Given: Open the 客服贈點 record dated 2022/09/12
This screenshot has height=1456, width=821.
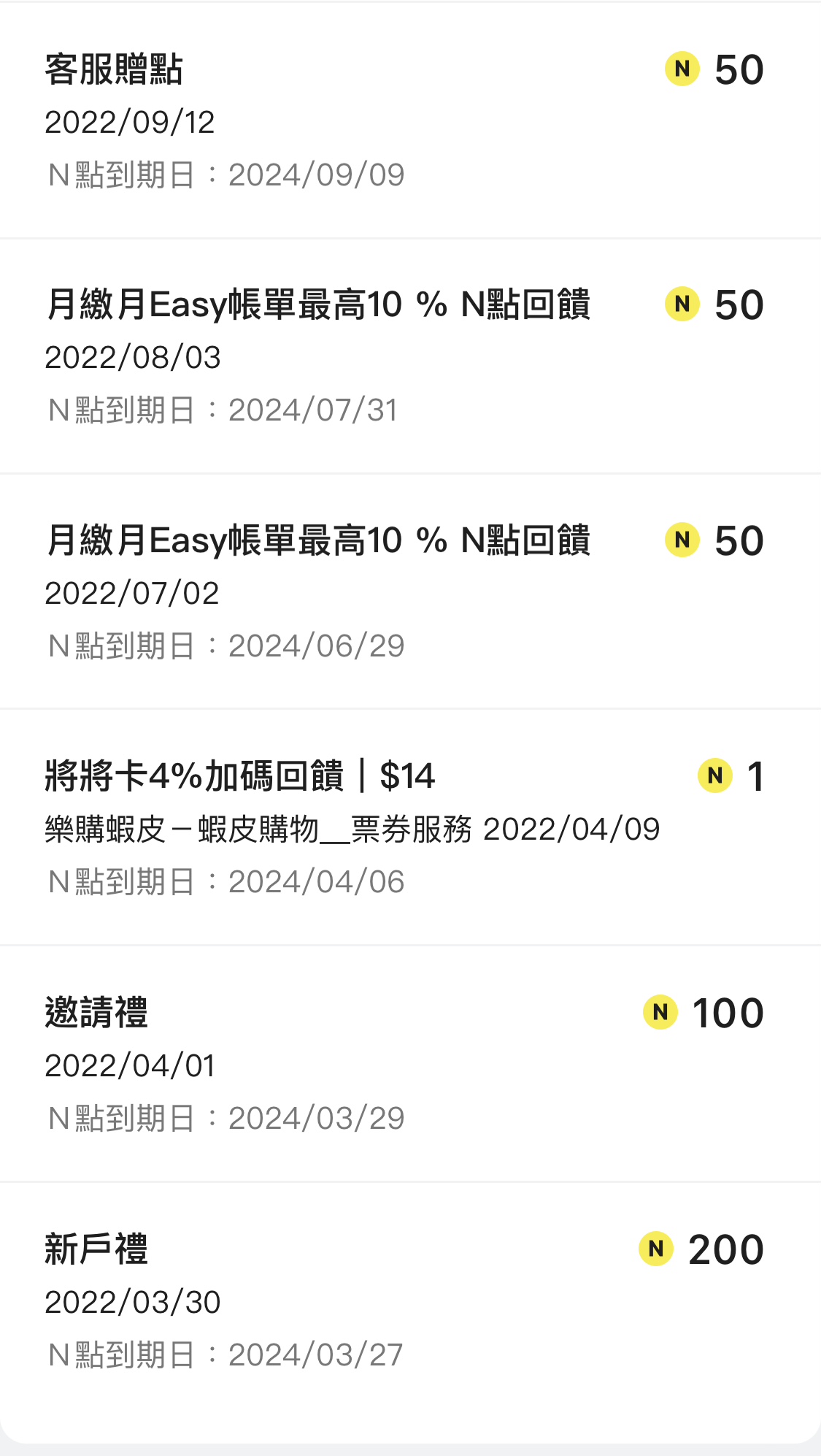Looking at the screenshot, I should click(x=410, y=120).
